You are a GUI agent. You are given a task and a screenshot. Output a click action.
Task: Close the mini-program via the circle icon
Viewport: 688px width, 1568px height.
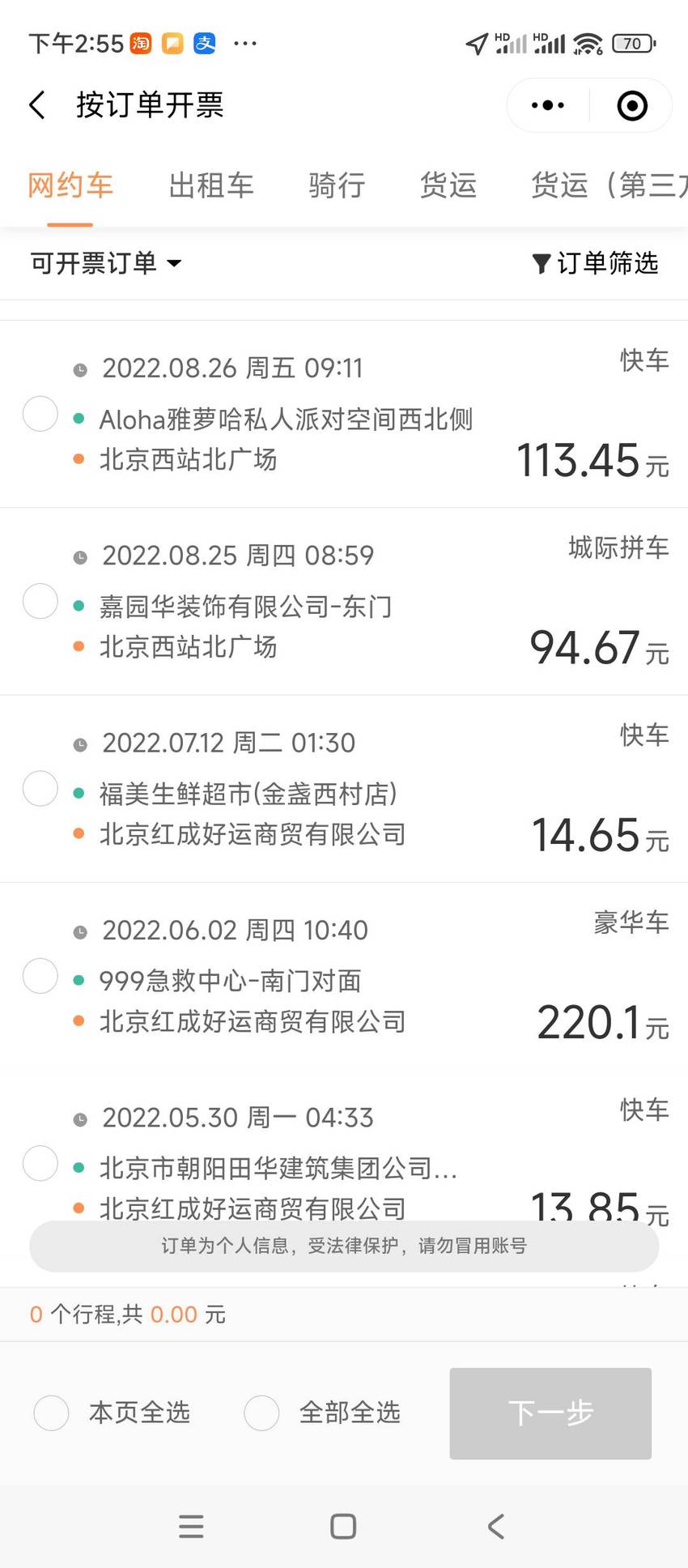[632, 105]
